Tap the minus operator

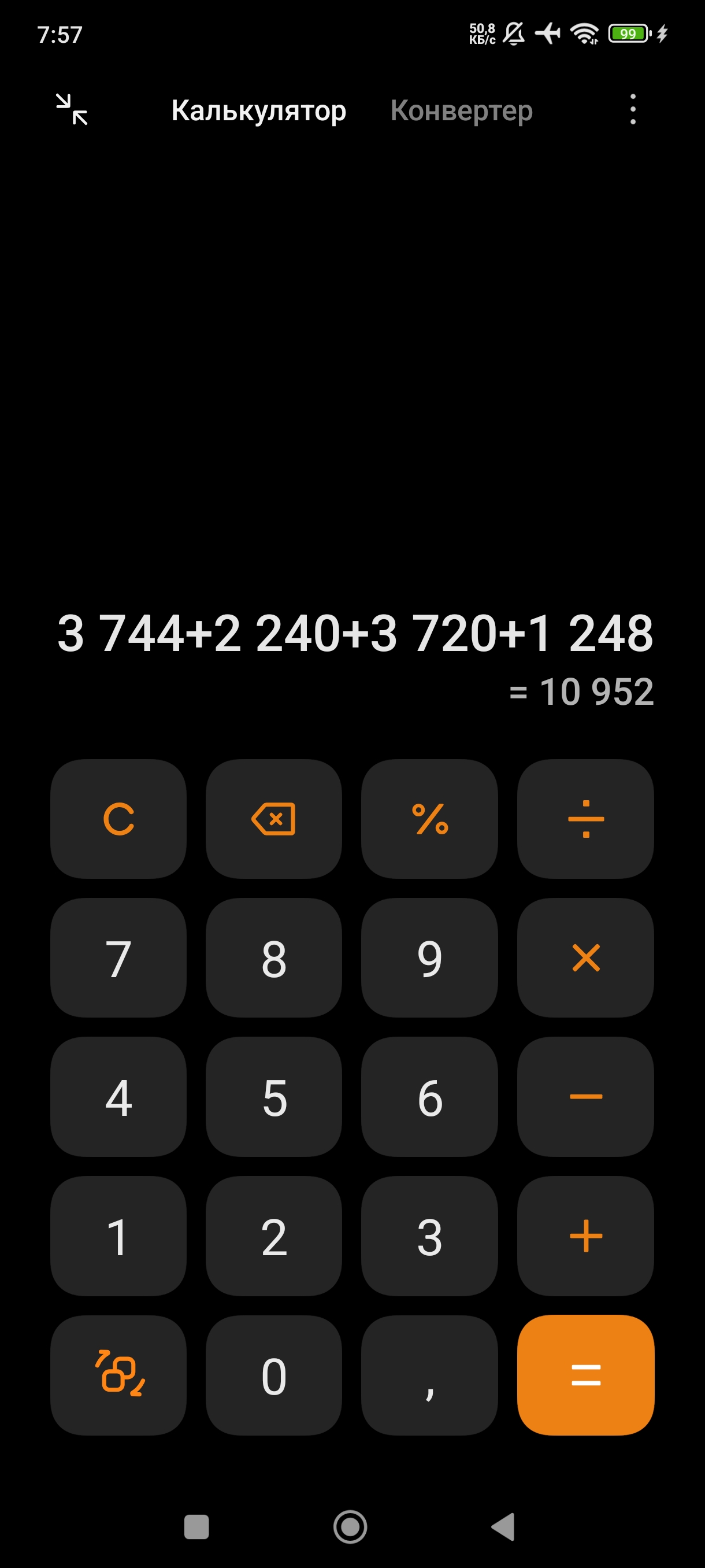(x=586, y=1097)
